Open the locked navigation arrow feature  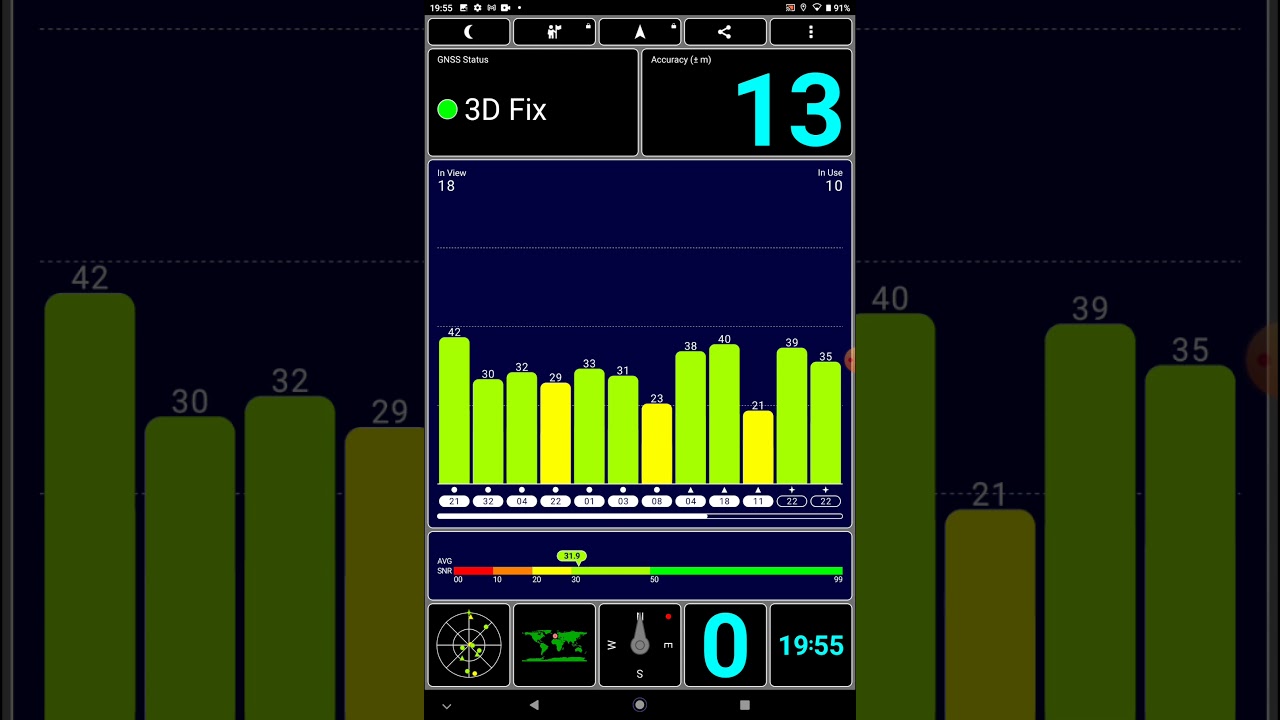pos(640,32)
